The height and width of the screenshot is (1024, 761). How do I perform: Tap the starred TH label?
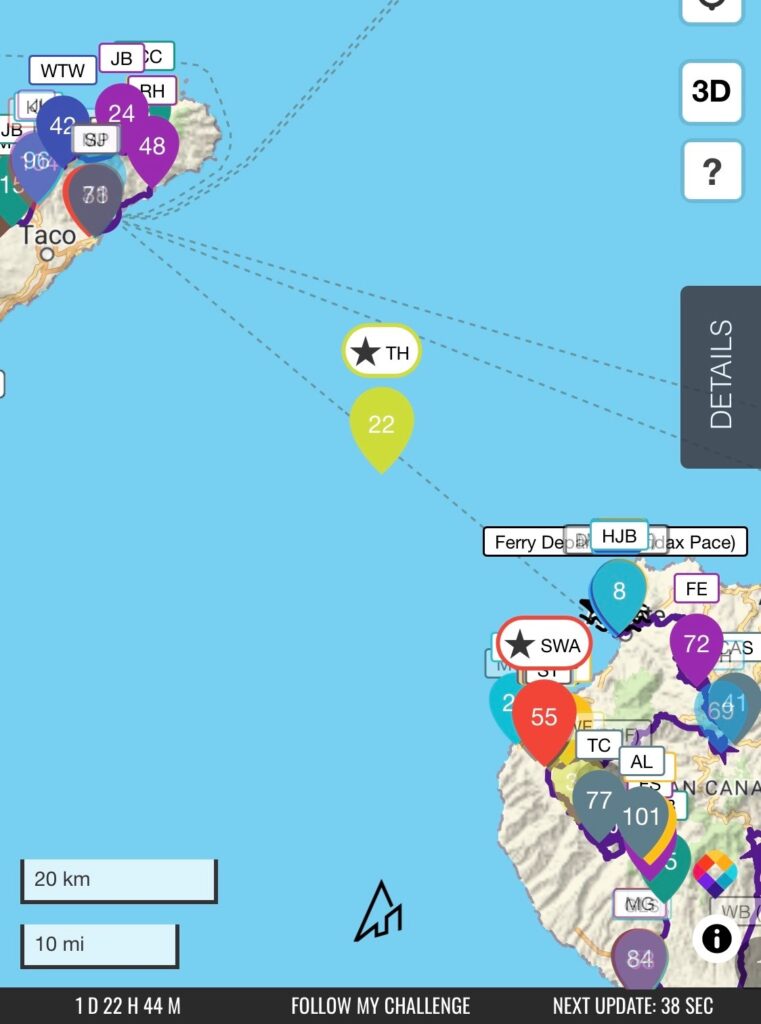click(x=381, y=352)
